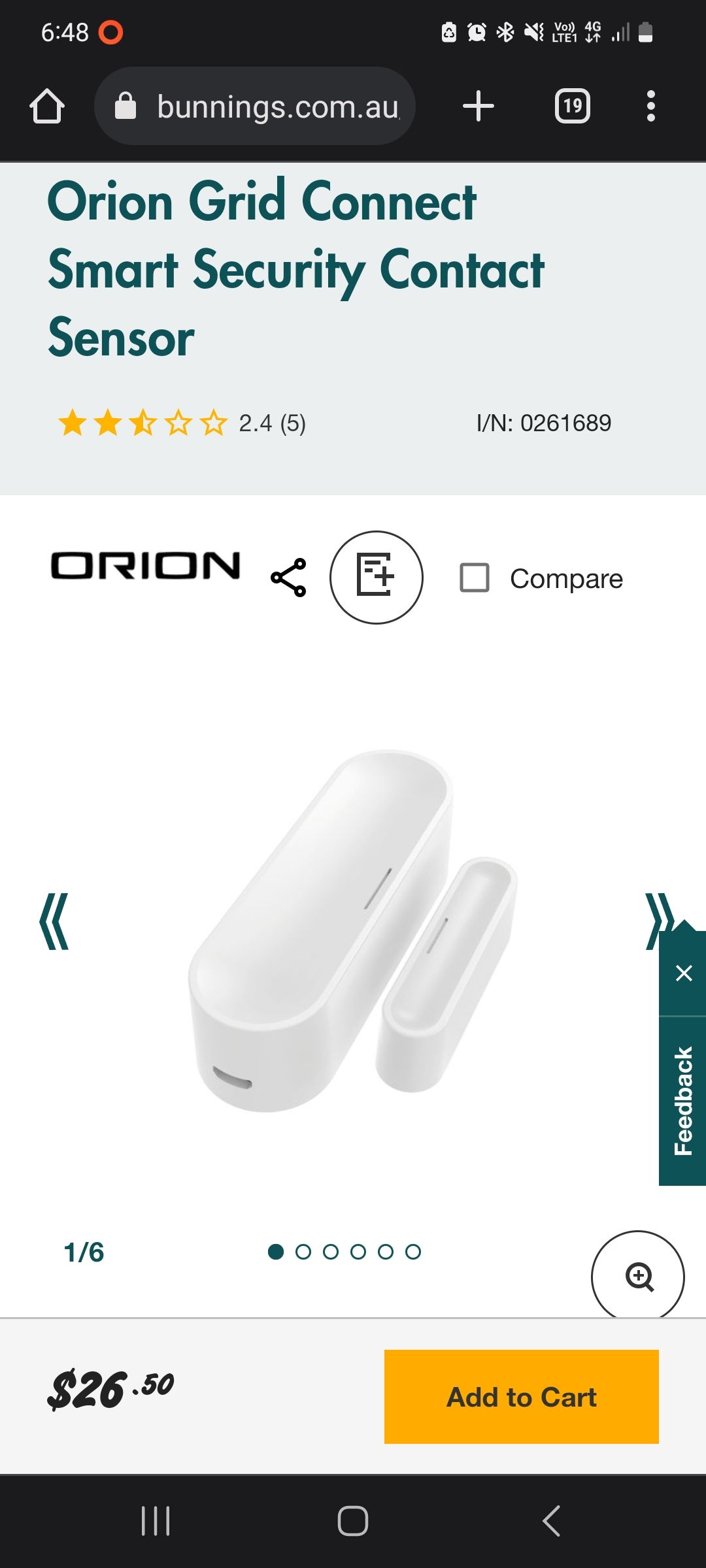Open the 2.4 star rating reviews
The image size is (706, 1568).
pyautogui.click(x=182, y=423)
